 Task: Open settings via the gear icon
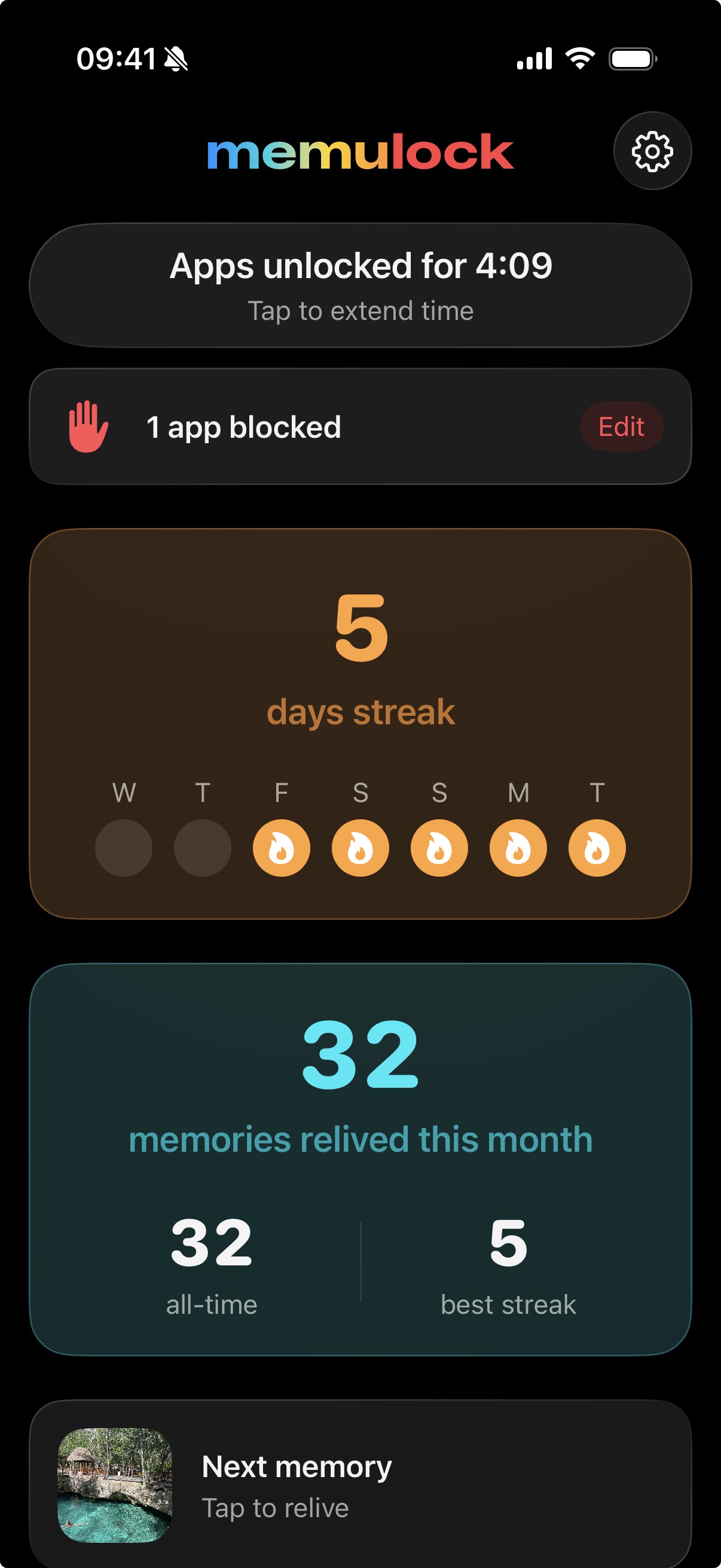[652, 151]
